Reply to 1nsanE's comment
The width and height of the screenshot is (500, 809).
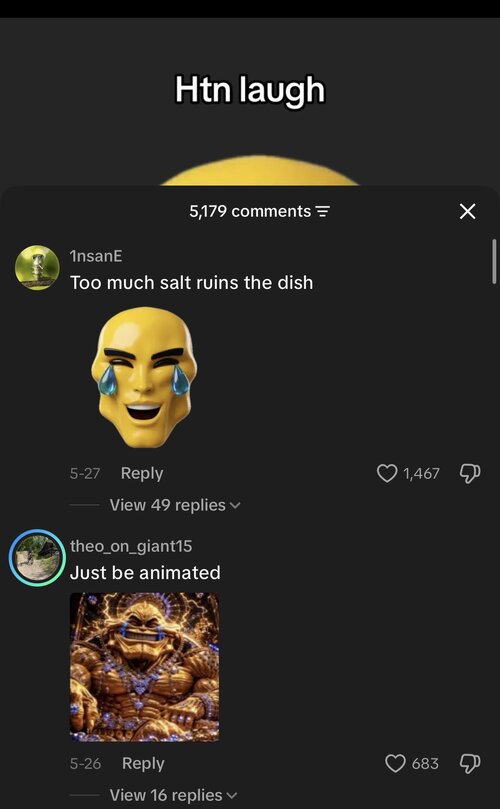point(142,473)
